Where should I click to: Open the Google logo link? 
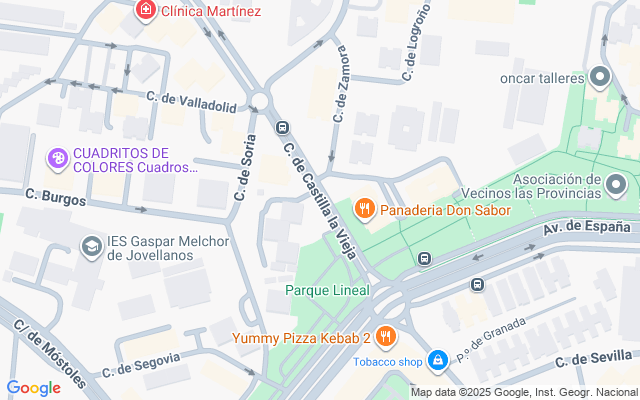coord(33,388)
